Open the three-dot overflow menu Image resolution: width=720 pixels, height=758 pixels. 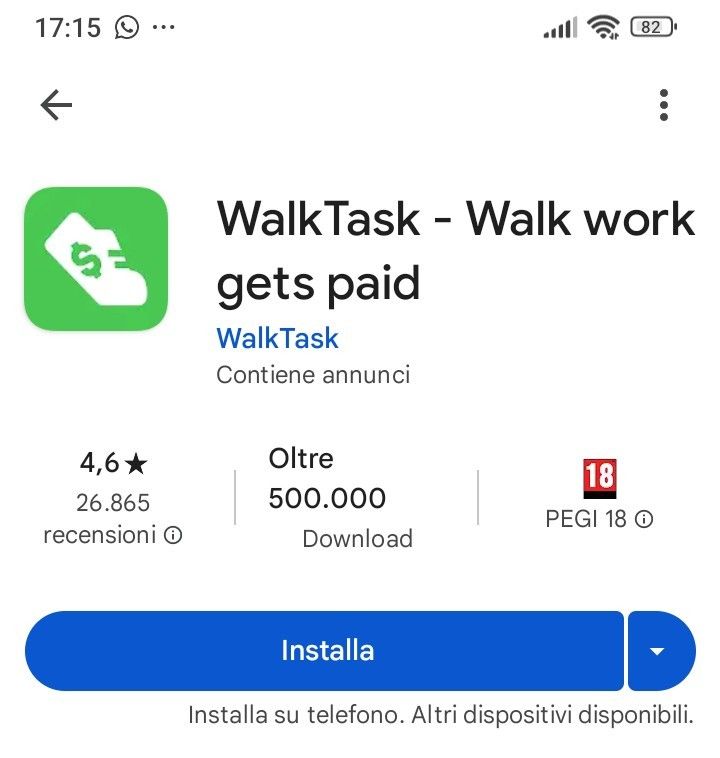click(x=664, y=105)
